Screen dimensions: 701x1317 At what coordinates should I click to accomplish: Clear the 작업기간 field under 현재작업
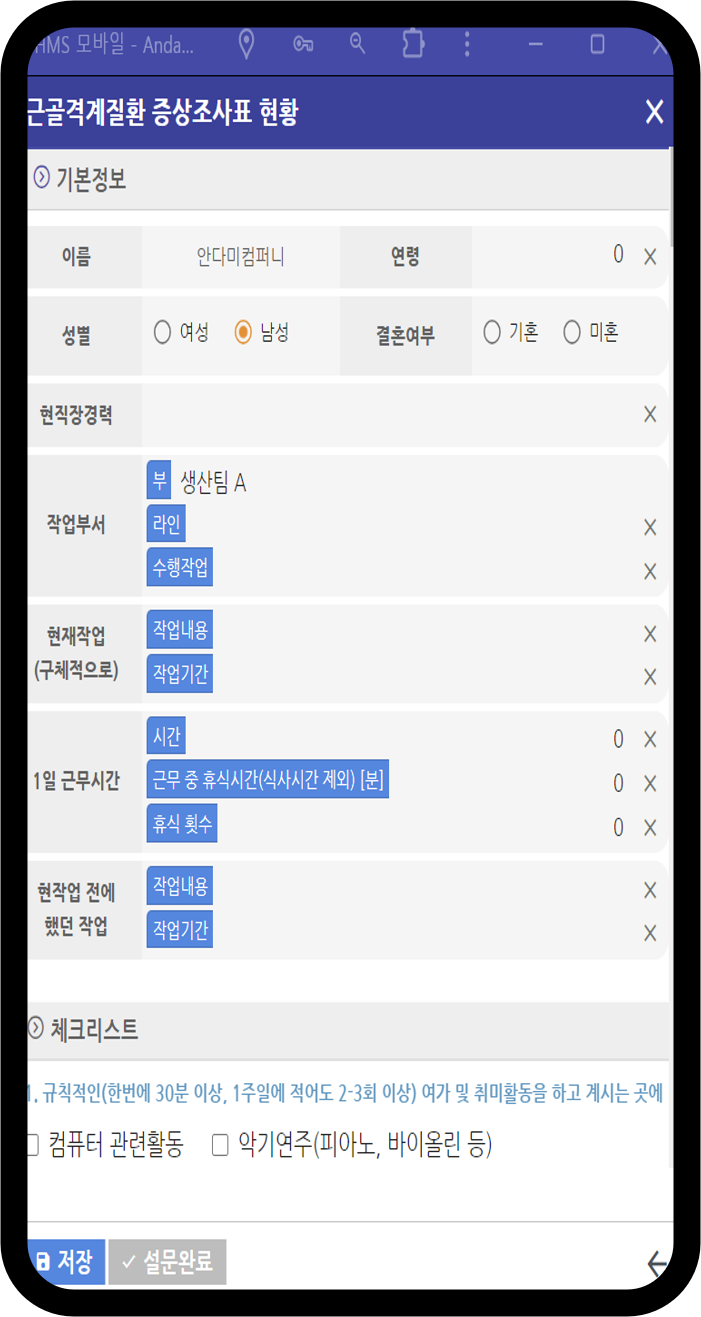(650, 677)
